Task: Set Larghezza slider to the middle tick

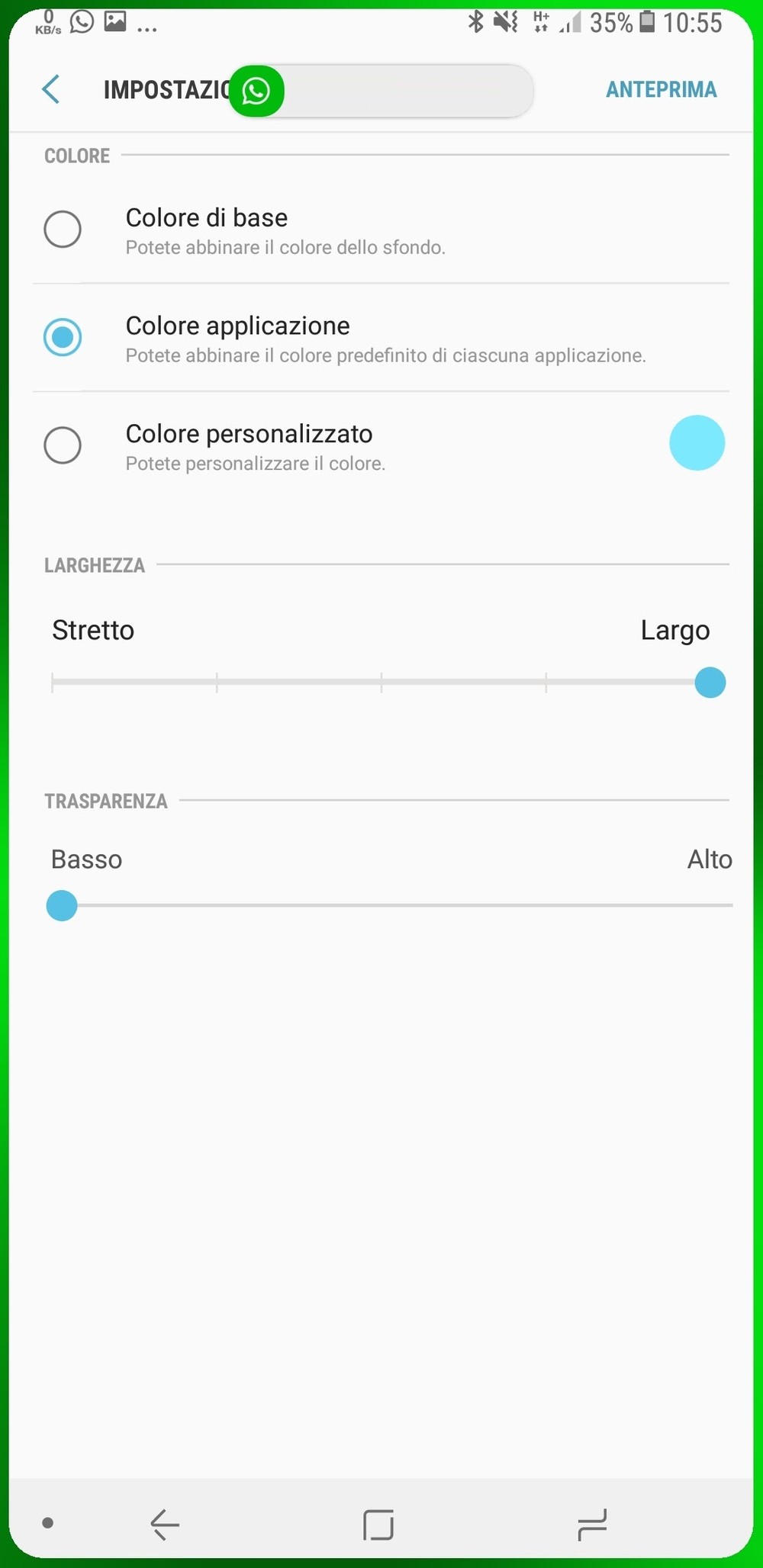Action: 381,683
